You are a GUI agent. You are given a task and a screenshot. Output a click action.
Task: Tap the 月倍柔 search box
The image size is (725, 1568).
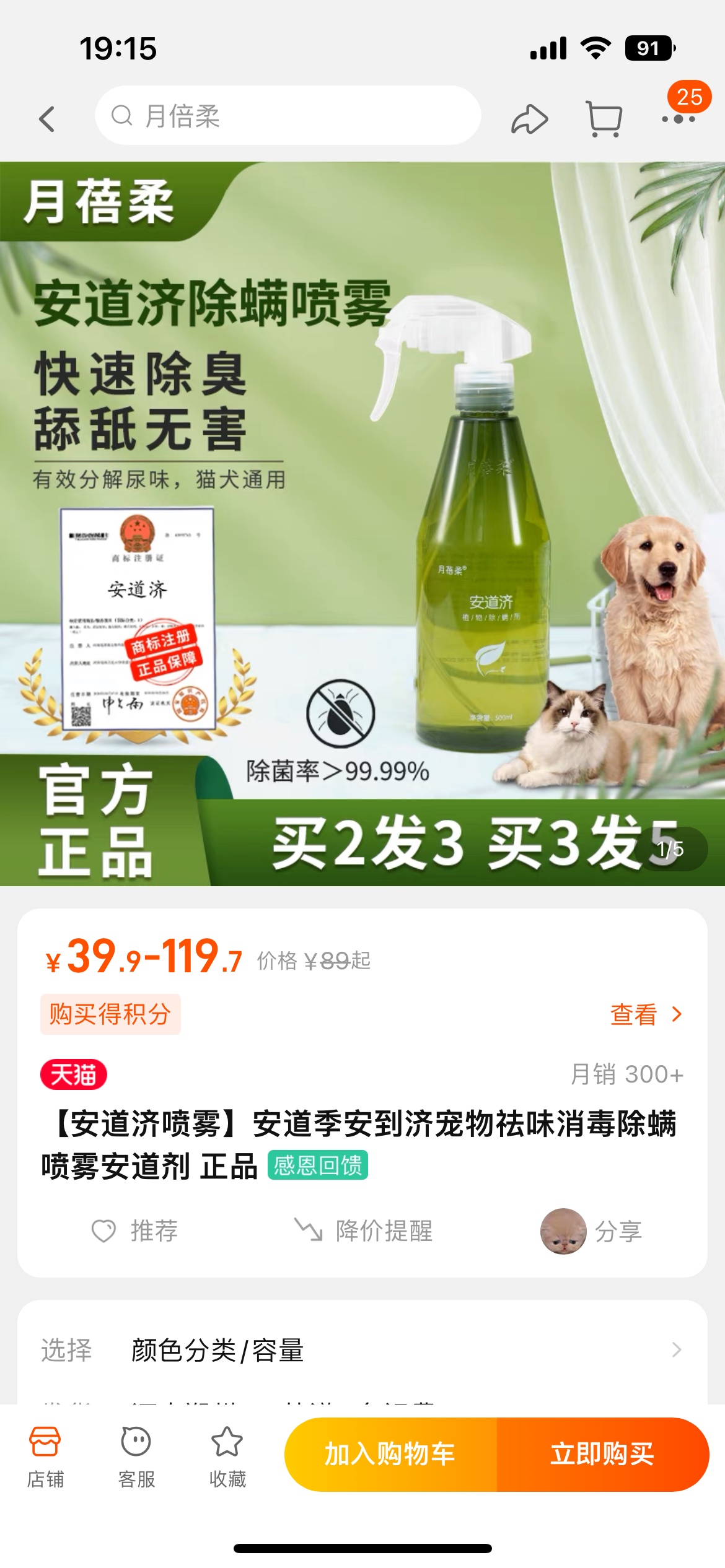click(288, 116)
